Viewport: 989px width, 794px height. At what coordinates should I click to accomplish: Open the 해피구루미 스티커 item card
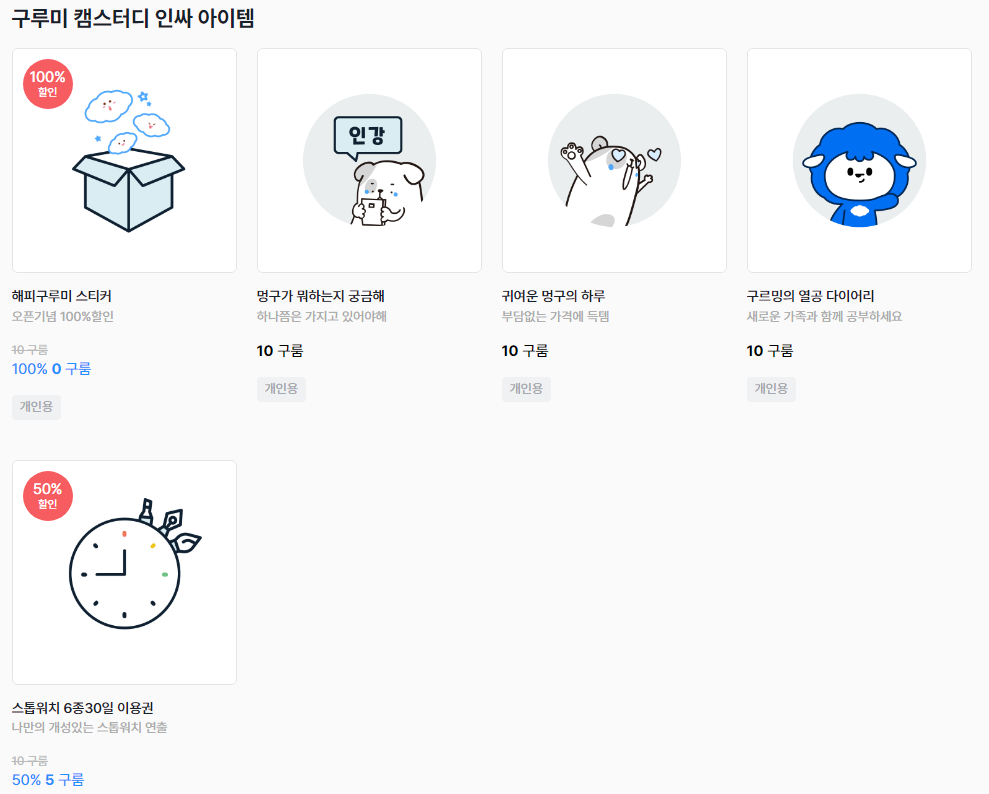pos(124,161)
